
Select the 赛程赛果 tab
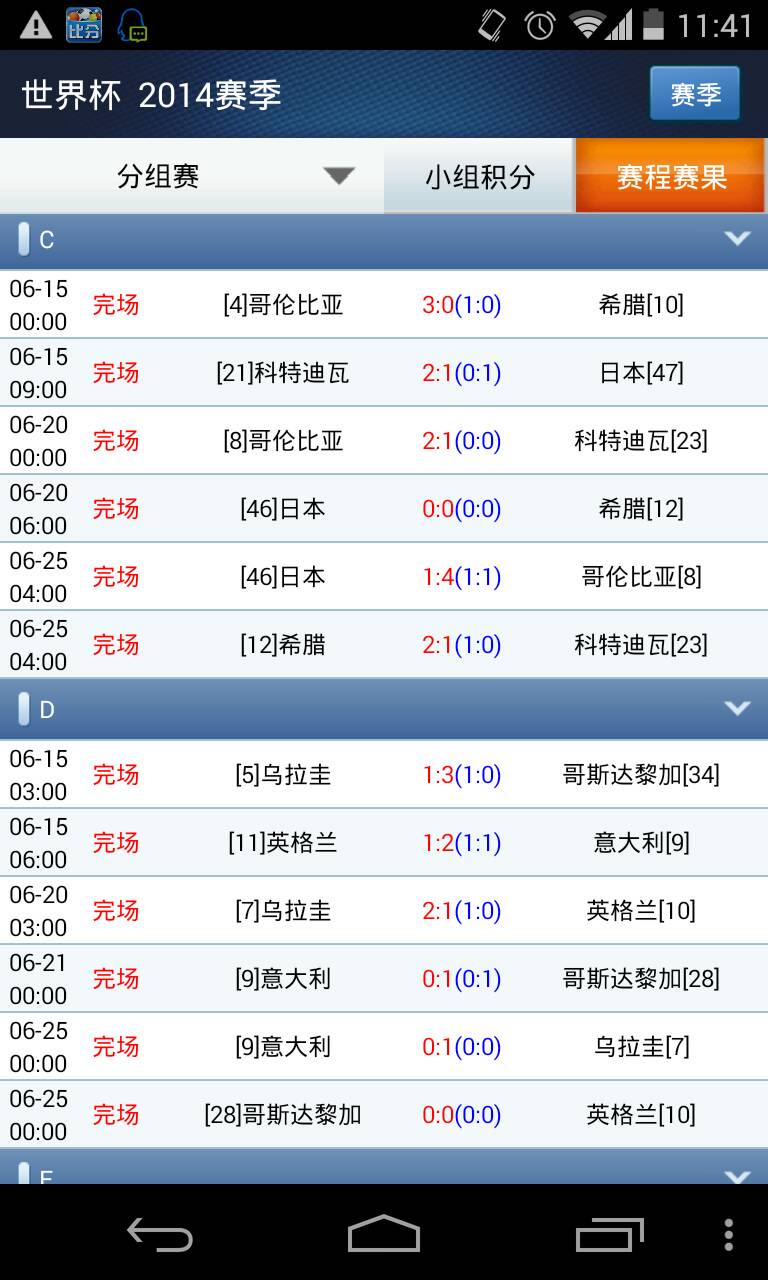[x=671, y=177]
